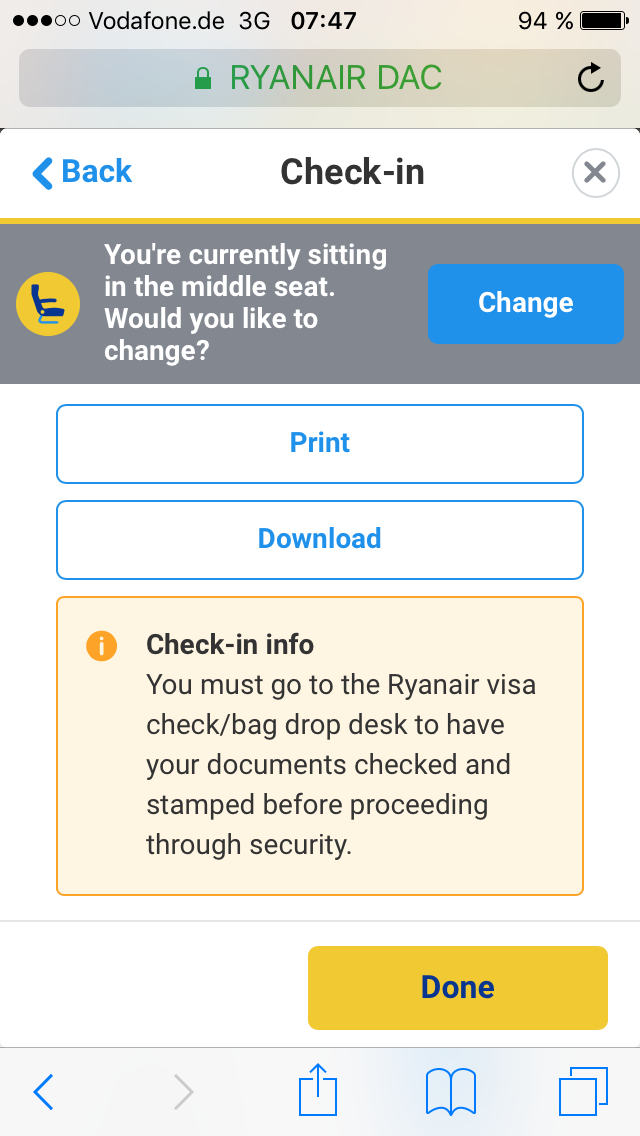640x1136 pixels.
Task: Navigate back in Safari history
Action: (44, 1091)
